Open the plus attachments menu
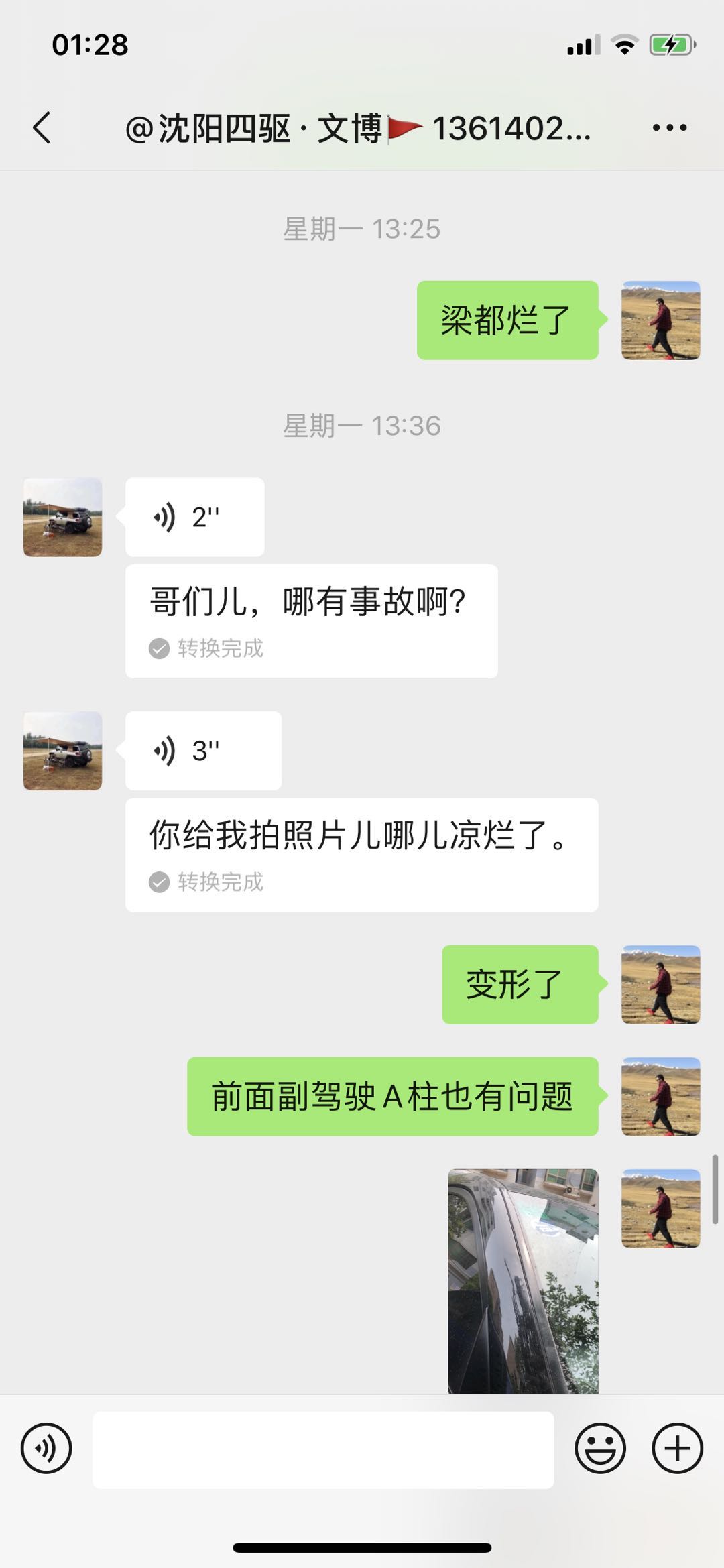 [x=677, y=1447]
